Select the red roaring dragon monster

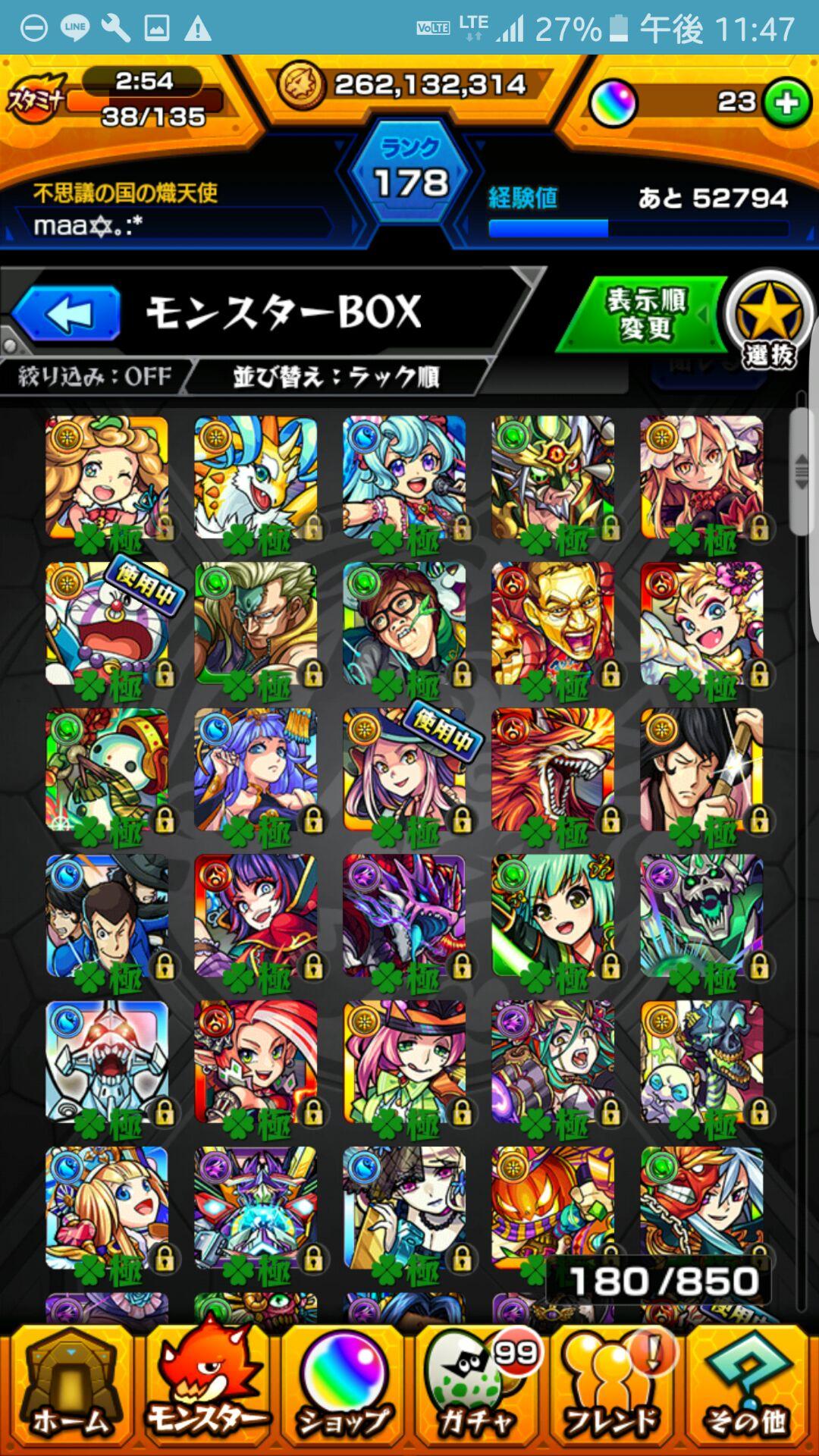pyautogui.click(x=552, y=770)
